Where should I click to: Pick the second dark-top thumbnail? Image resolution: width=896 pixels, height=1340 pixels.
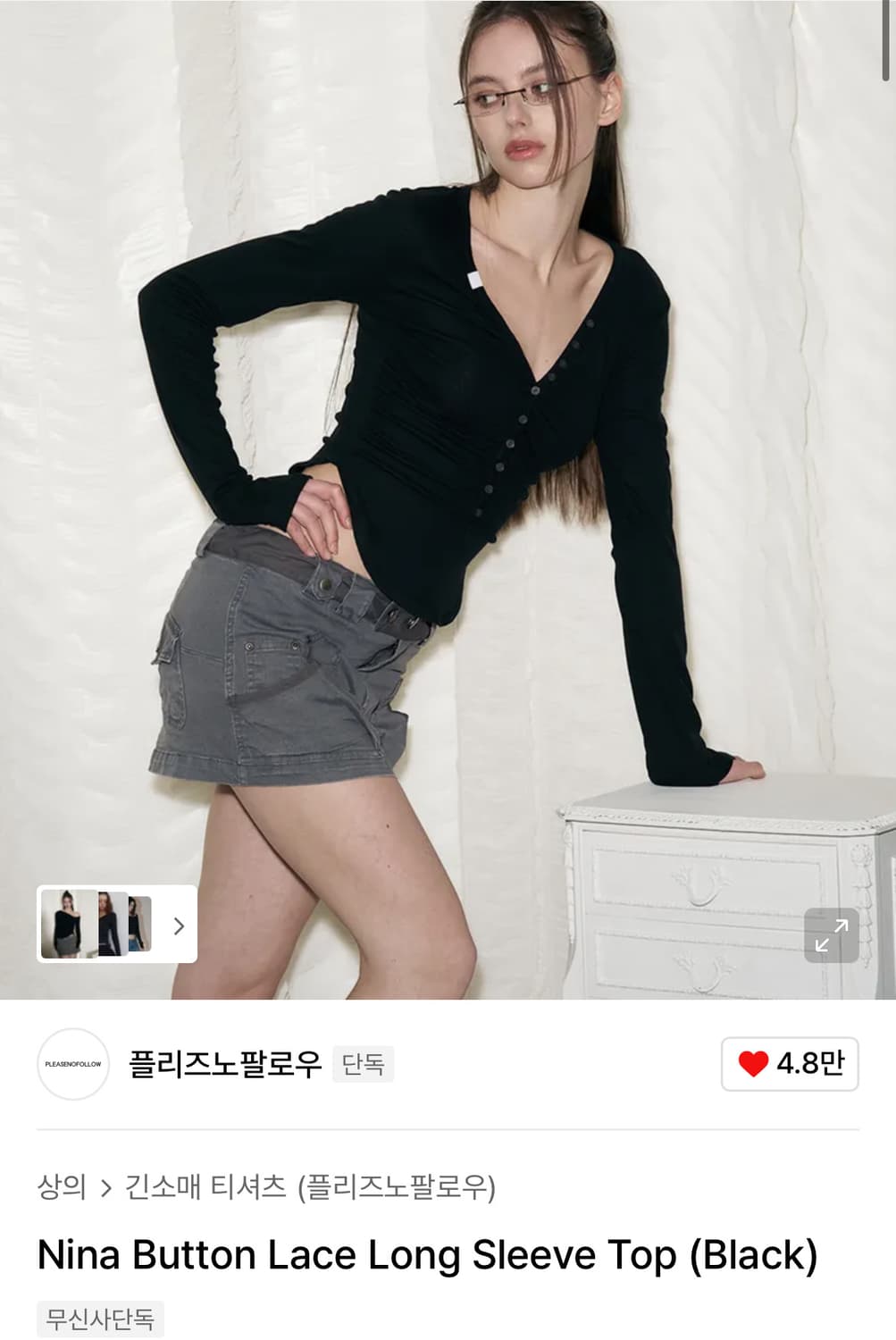click(x=111, y=925)
